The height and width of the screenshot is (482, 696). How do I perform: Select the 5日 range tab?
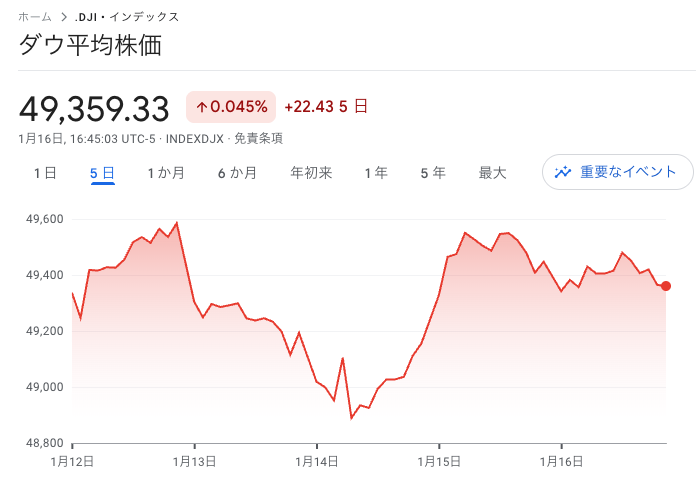[x=102, y=173]
